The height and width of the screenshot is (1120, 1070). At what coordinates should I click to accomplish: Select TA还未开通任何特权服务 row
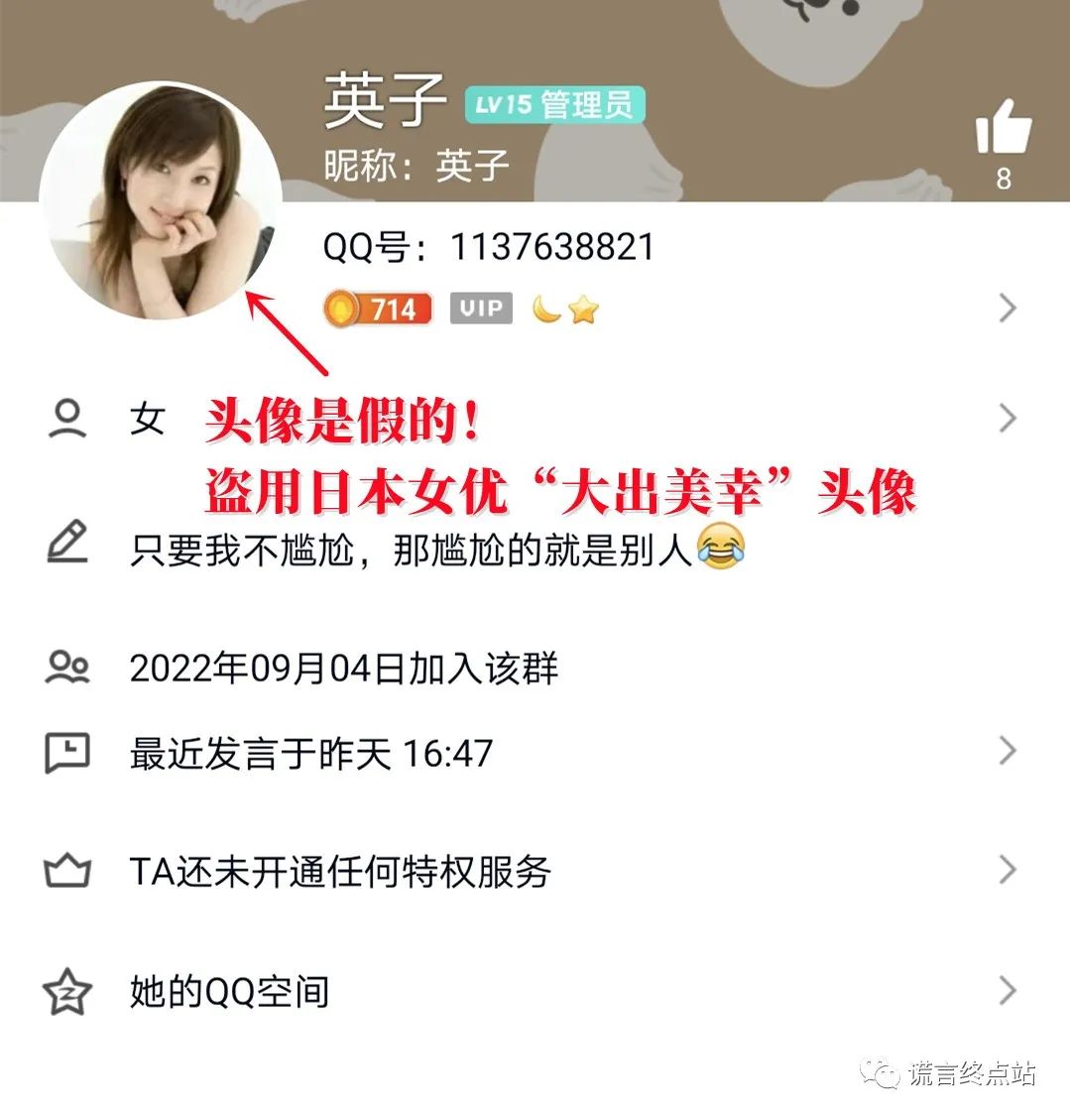344,872
